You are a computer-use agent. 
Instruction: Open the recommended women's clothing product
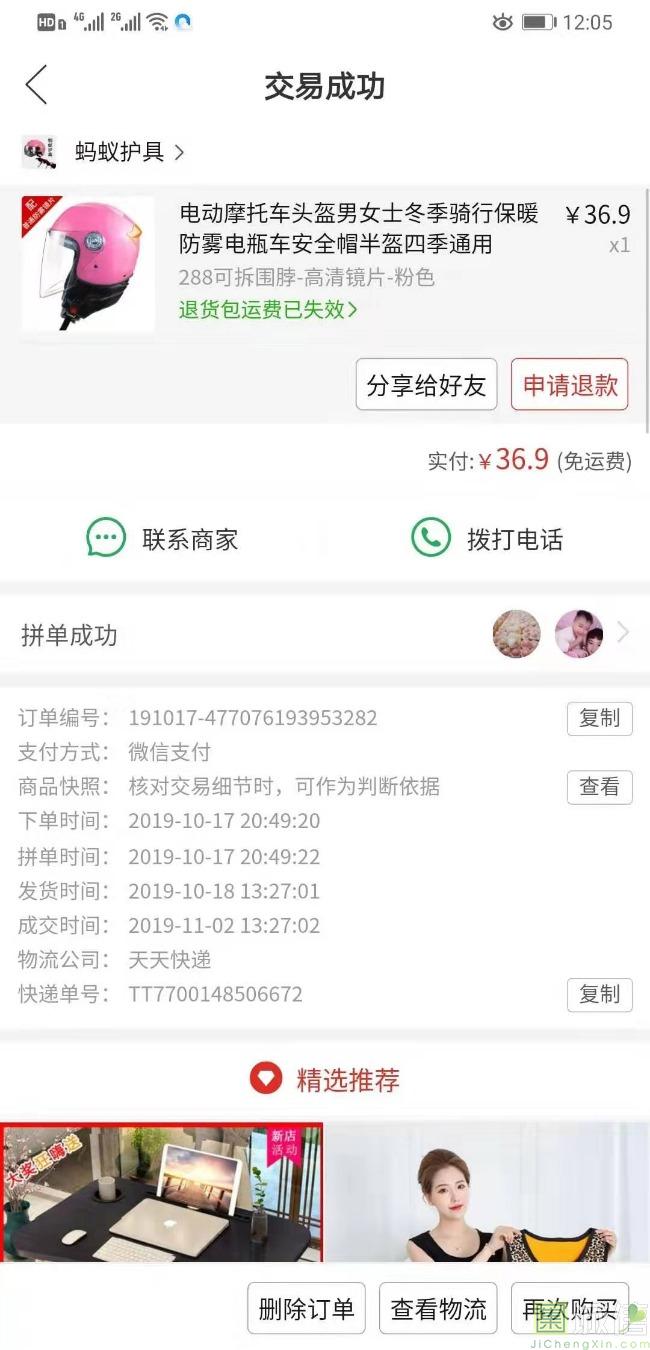488,1192
